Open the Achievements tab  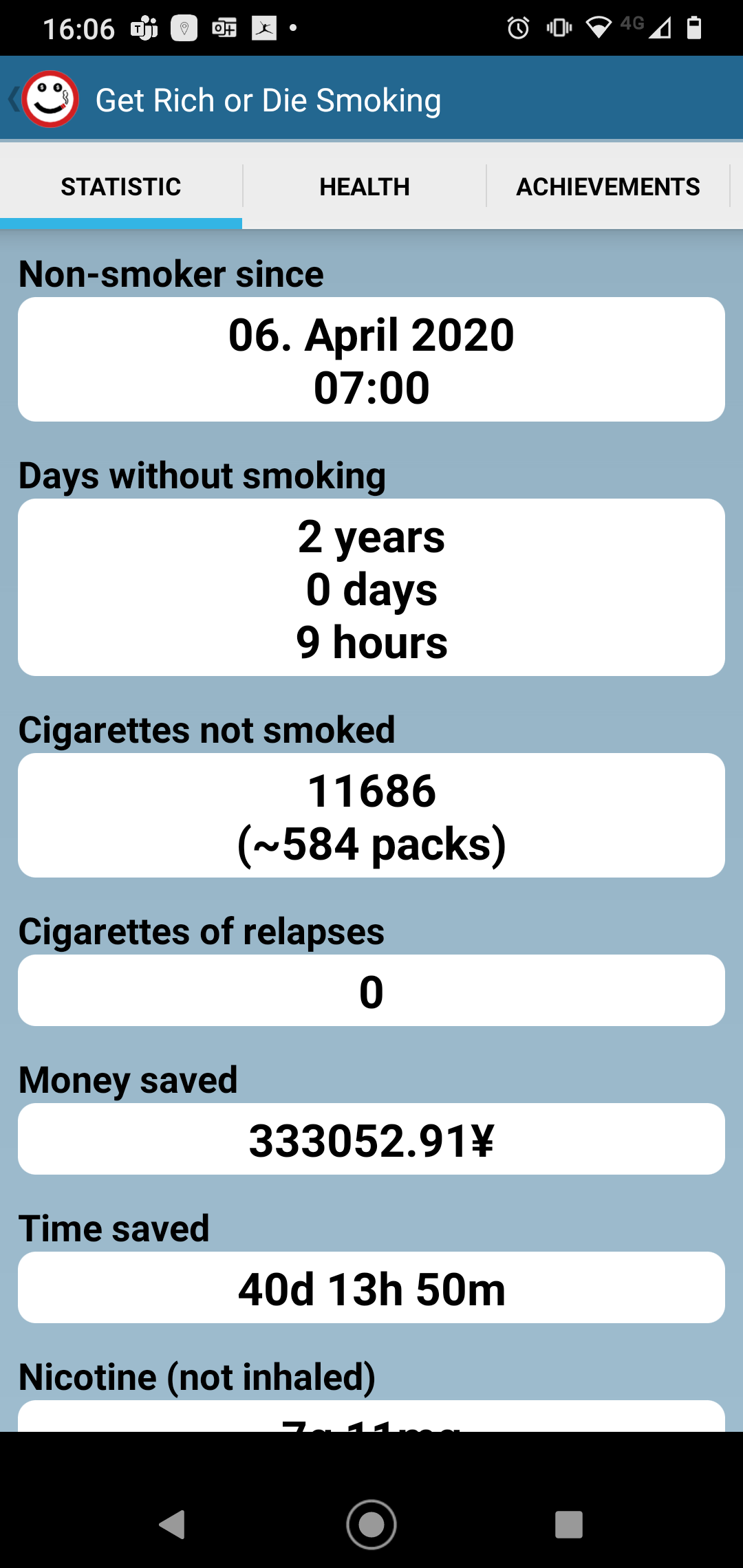(x=608, y=186)
